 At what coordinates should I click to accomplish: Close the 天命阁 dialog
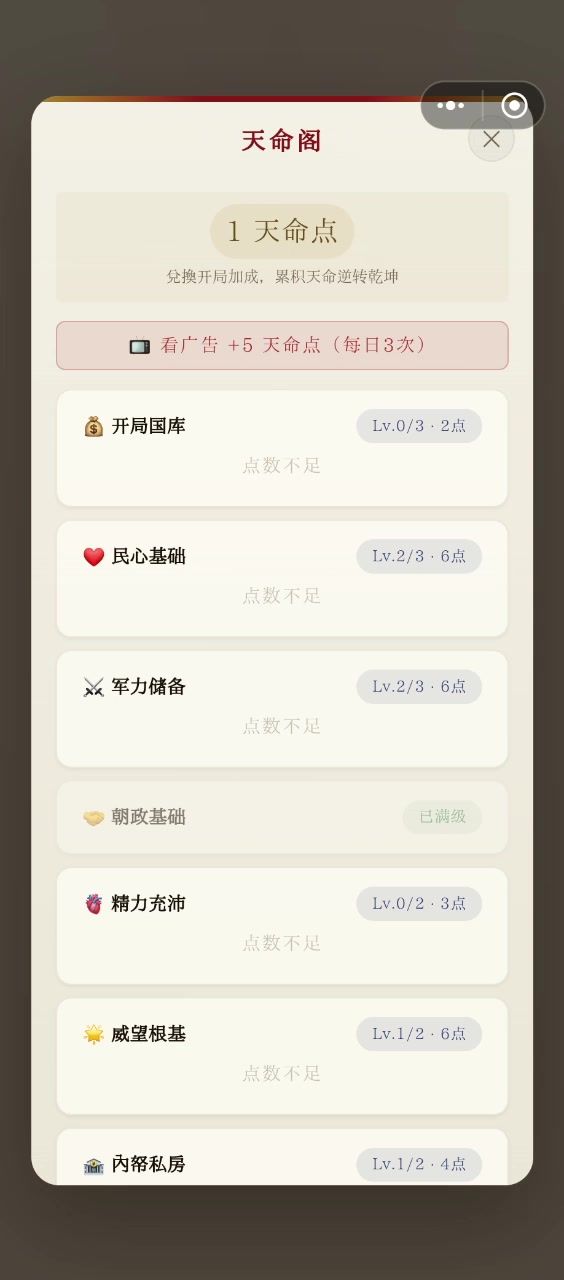coord(491,139)
